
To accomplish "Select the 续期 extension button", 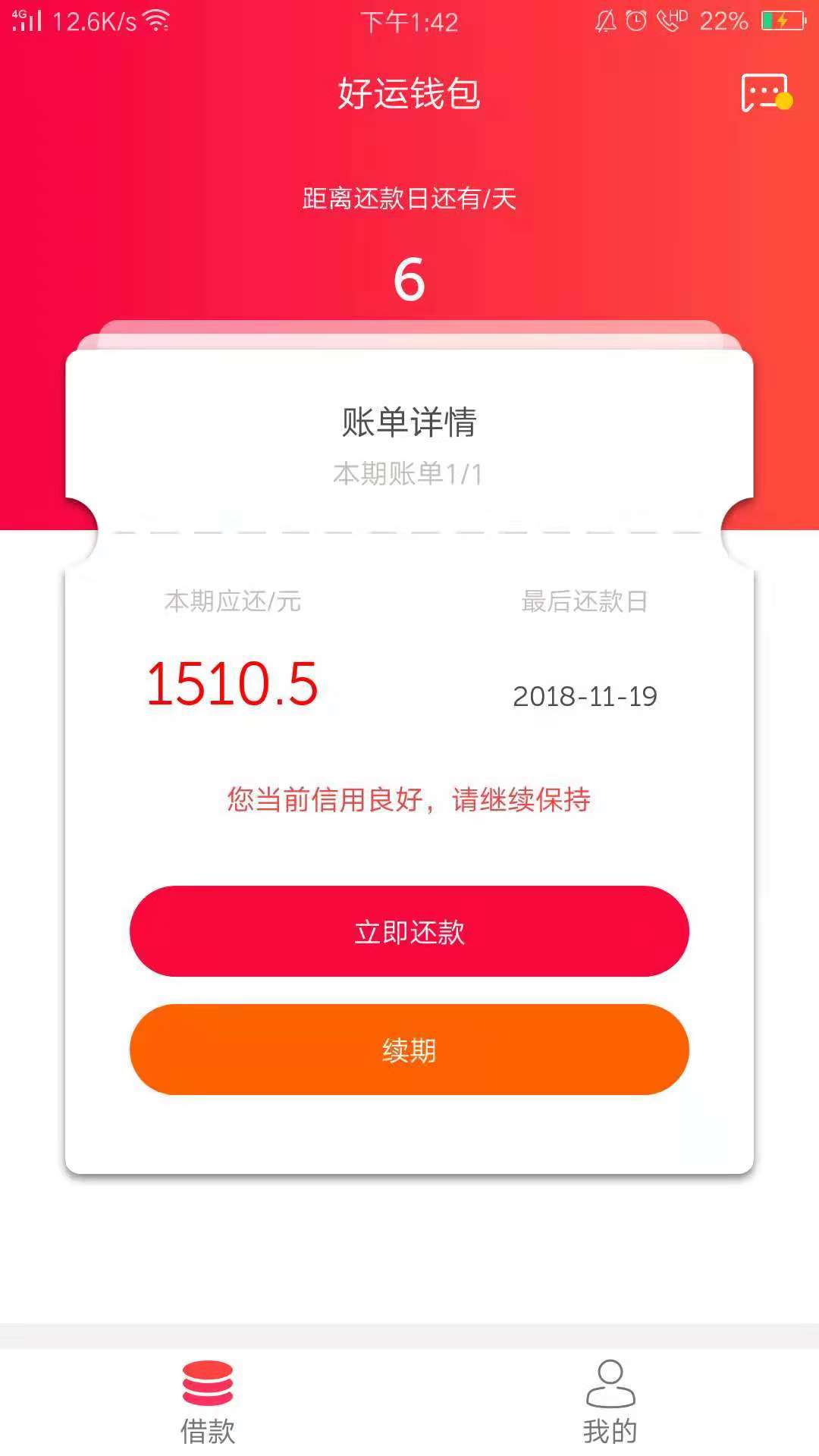I will pos(409,1050).
